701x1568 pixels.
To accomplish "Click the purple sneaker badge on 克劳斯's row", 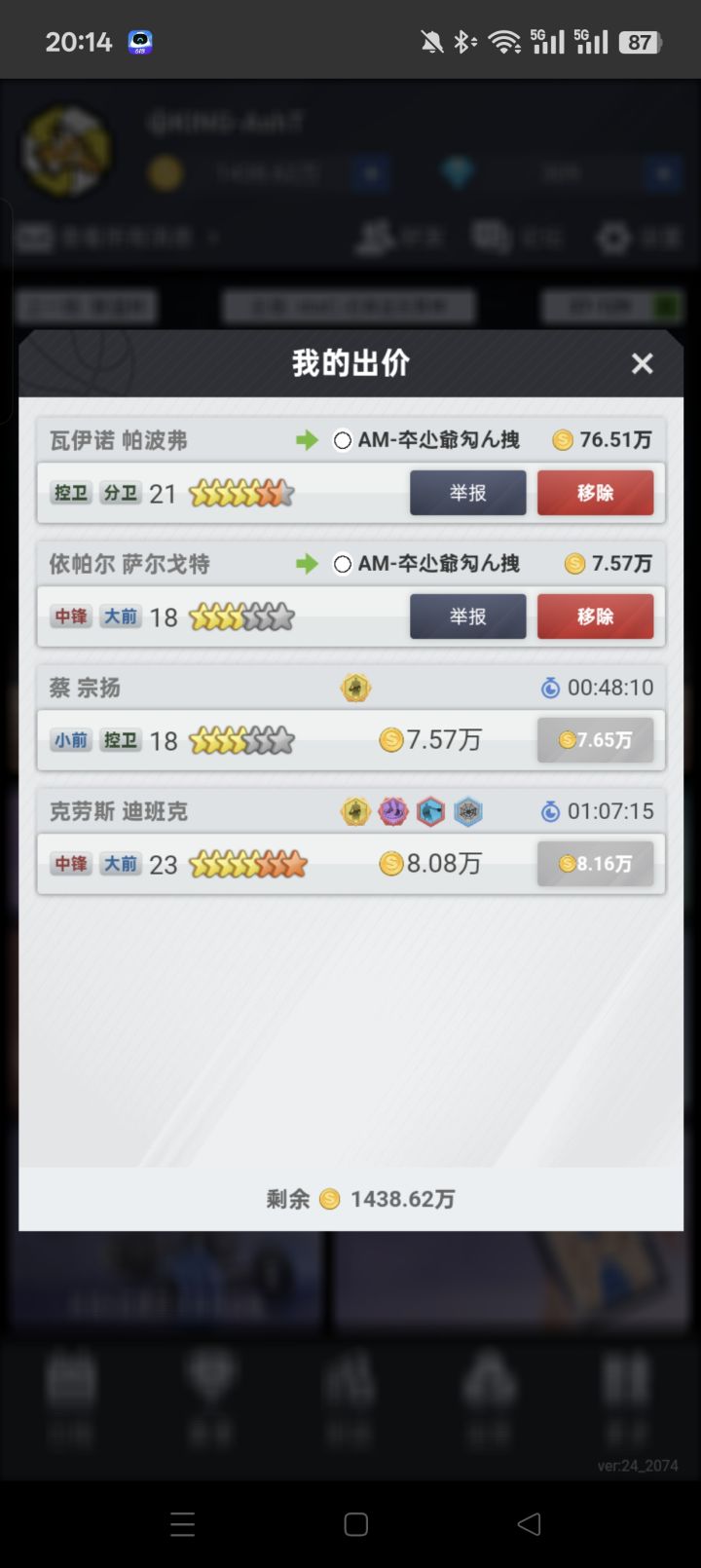I will pyautogui.click(x=393, y=810).
